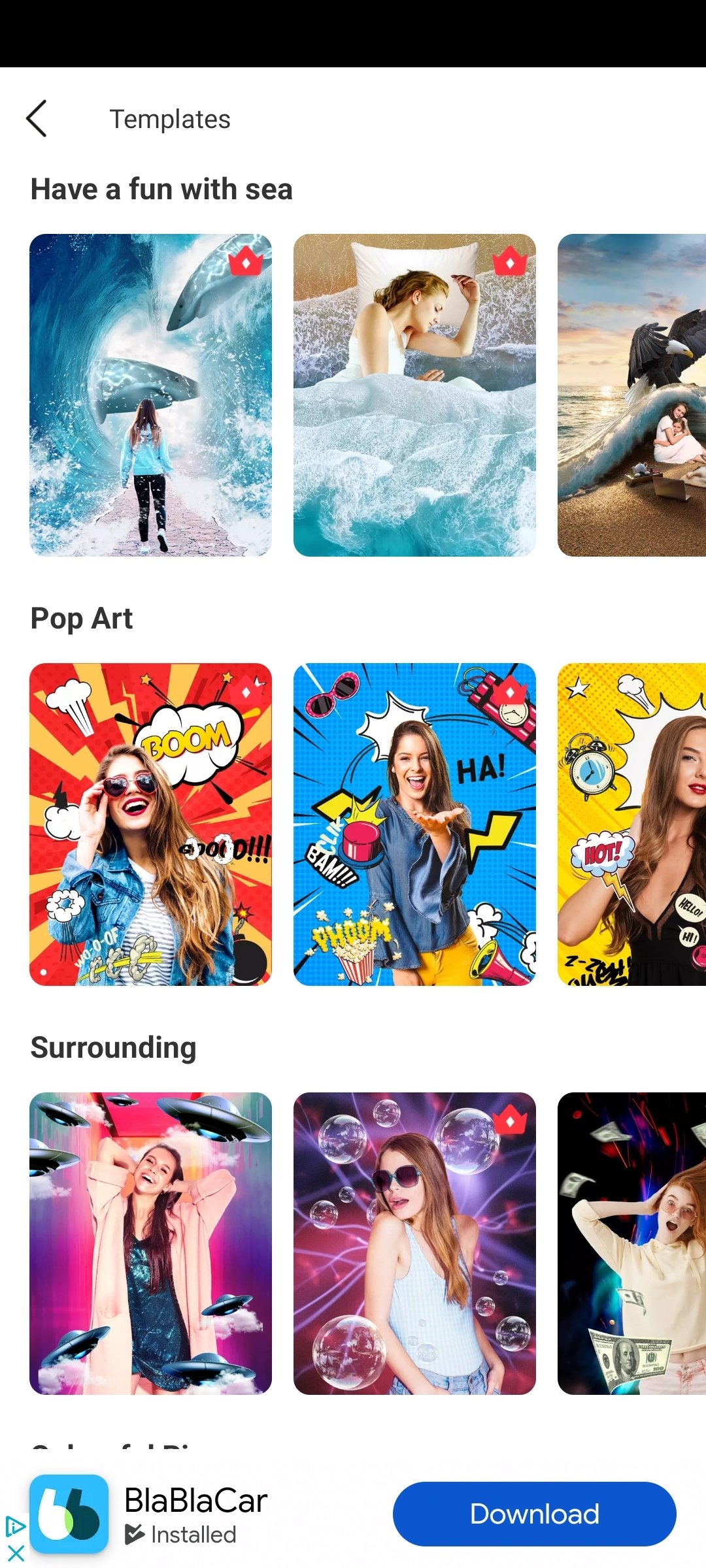Screen dimensions: 706x1568
Task: Open the flying money Surrounding template
Action: tap(631, 1243)
